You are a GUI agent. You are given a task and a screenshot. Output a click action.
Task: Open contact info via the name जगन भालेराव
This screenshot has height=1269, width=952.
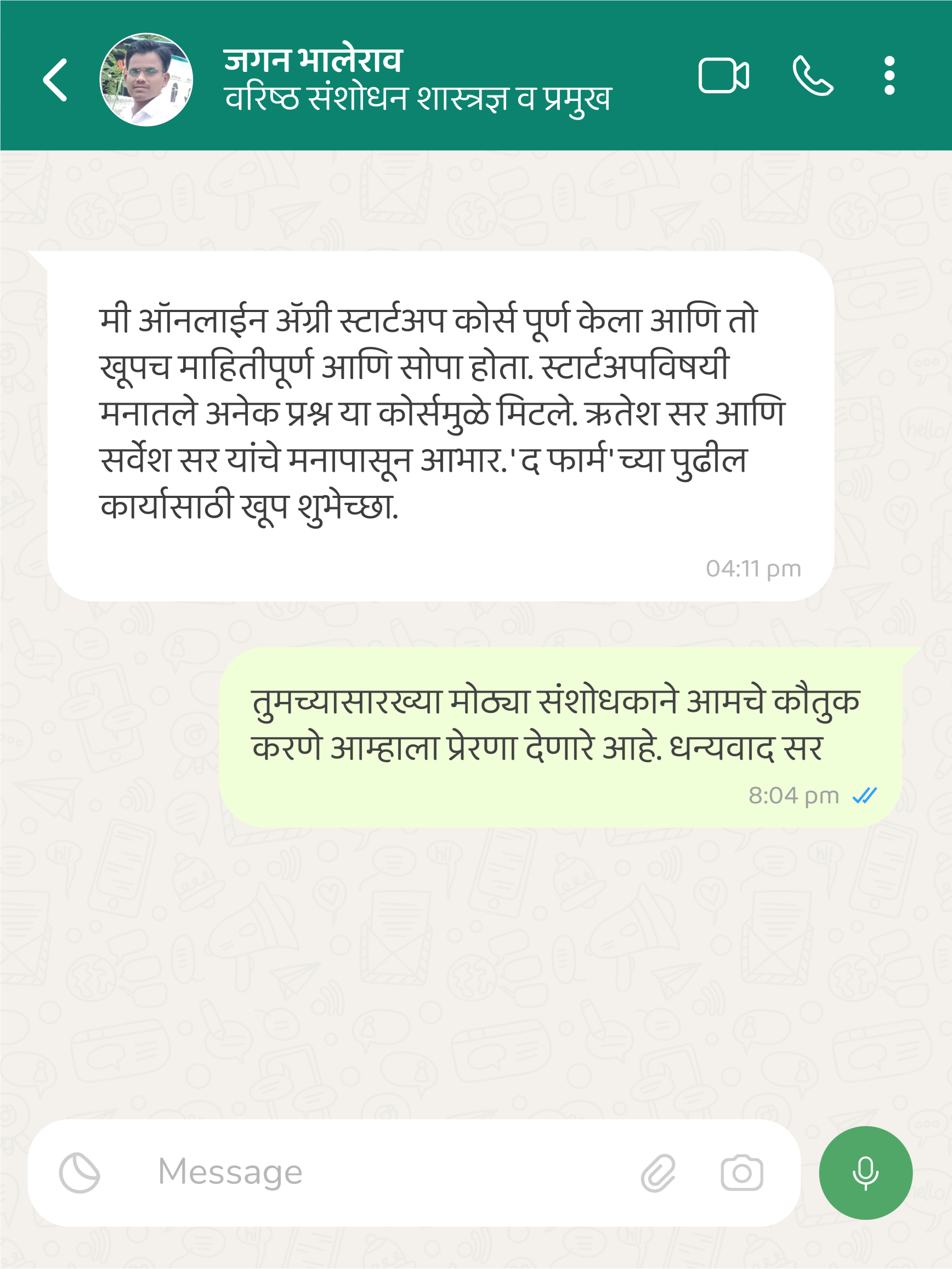tap(313, 61)
